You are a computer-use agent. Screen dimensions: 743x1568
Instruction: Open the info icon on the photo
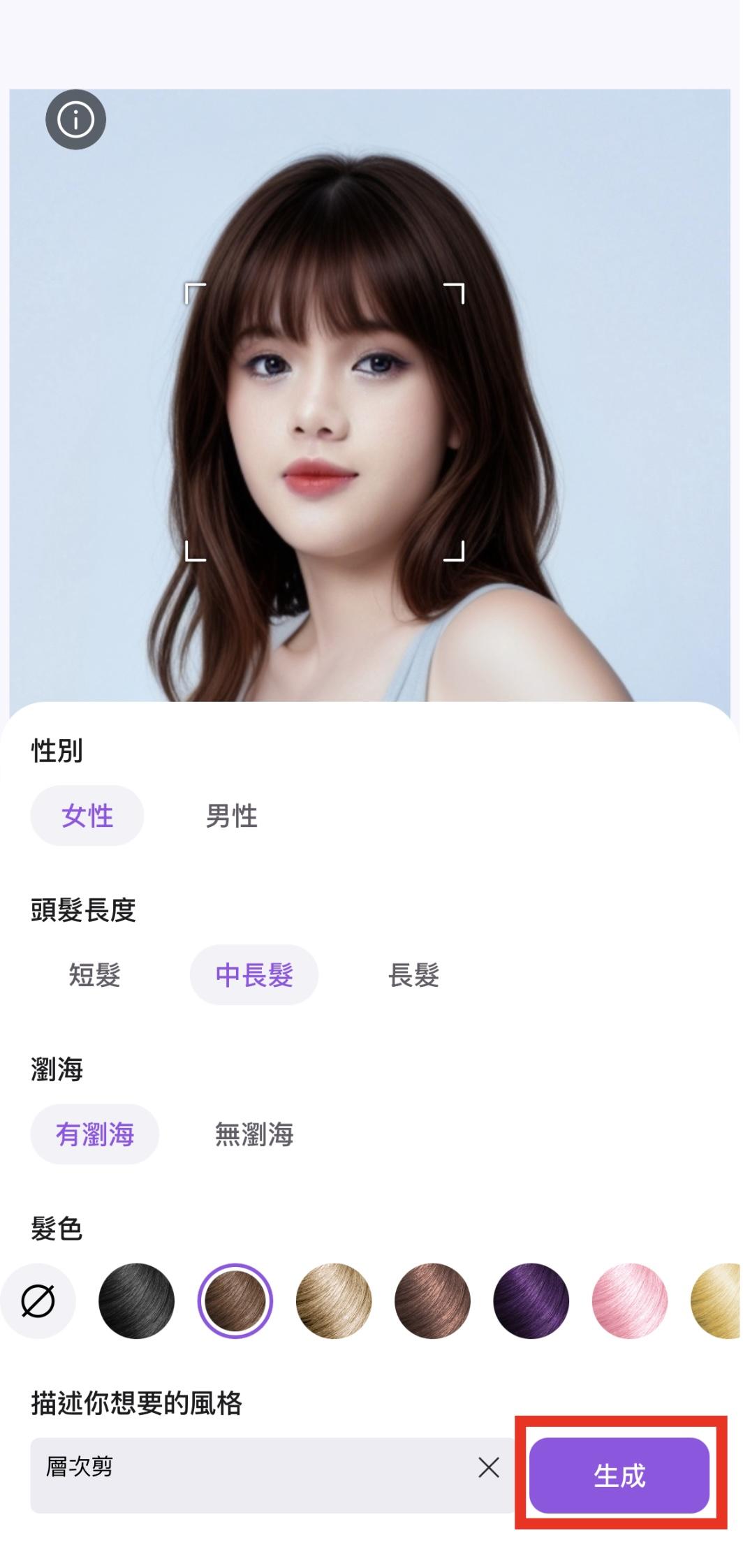click(75, 119)
